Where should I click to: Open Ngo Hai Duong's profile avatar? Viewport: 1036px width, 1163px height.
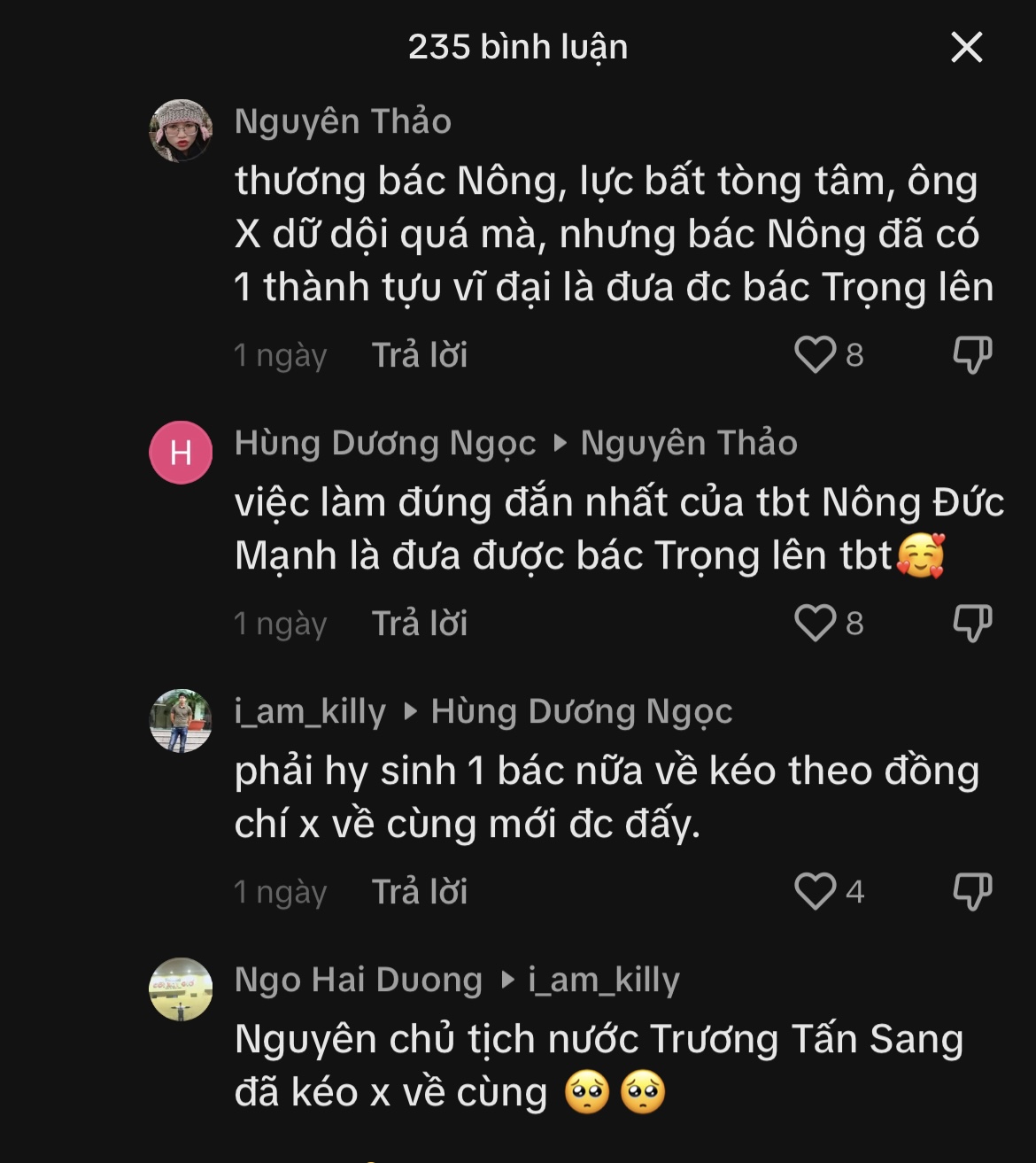[181, 989]
